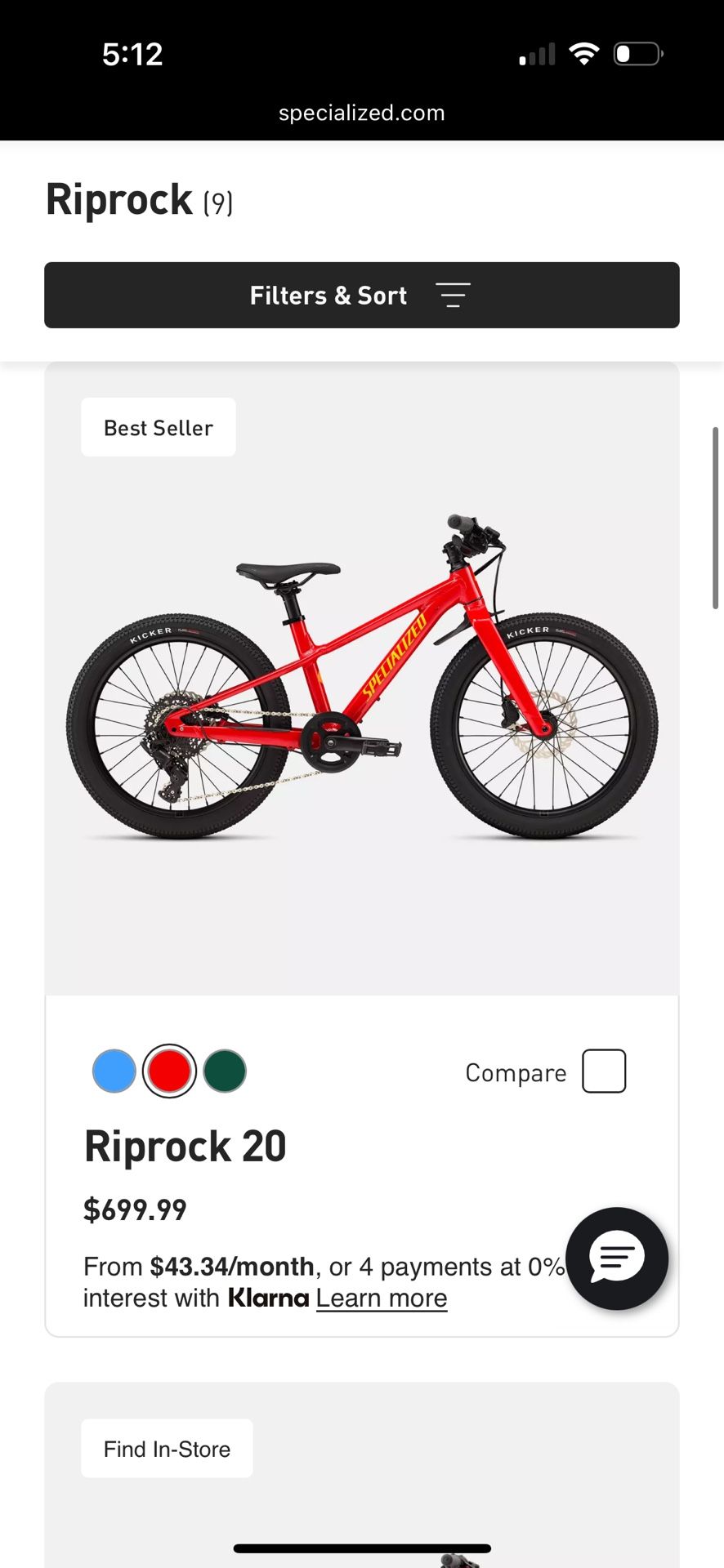Open Filters & Sort options
The height and width of the screenshot is (1568, 724).
(361, 295)
